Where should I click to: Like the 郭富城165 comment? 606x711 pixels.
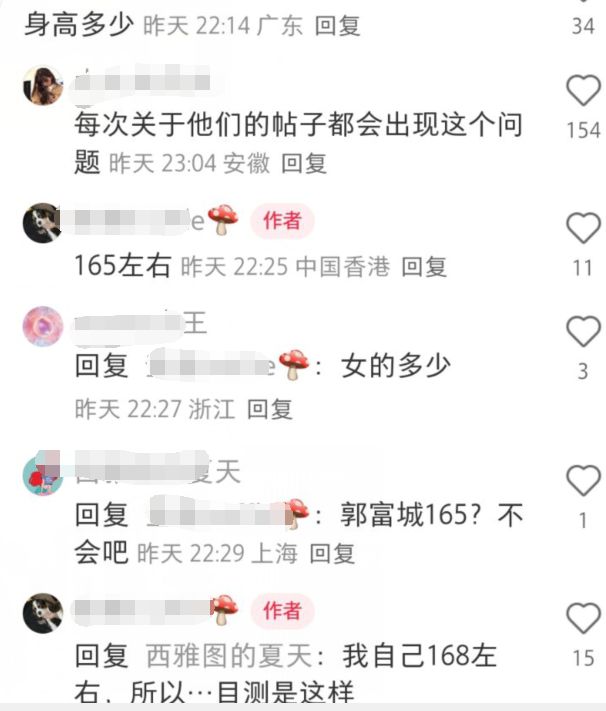(x=583, y=481)
